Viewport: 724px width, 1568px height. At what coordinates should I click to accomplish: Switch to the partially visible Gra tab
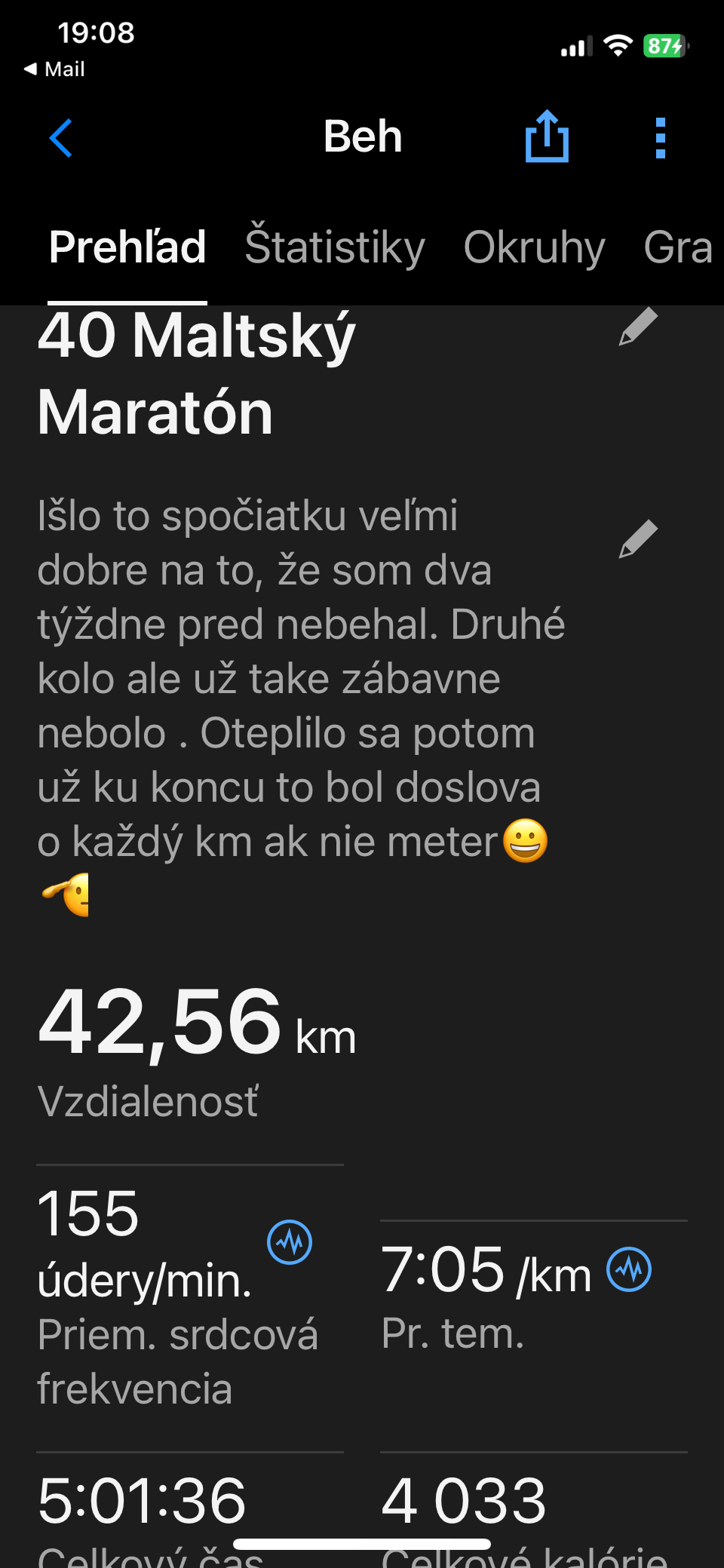[x=679, y=247]
